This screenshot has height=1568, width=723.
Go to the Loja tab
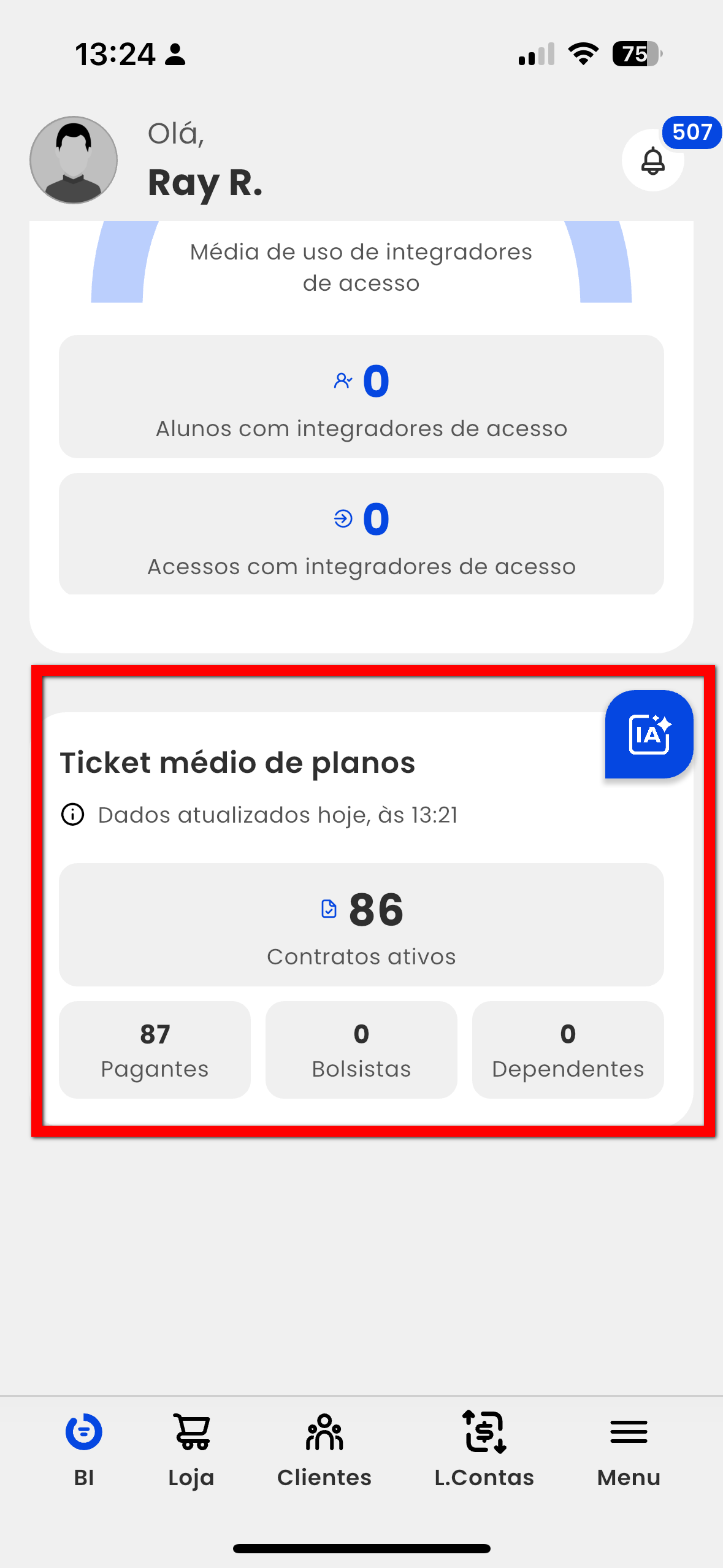(191, 1449)
